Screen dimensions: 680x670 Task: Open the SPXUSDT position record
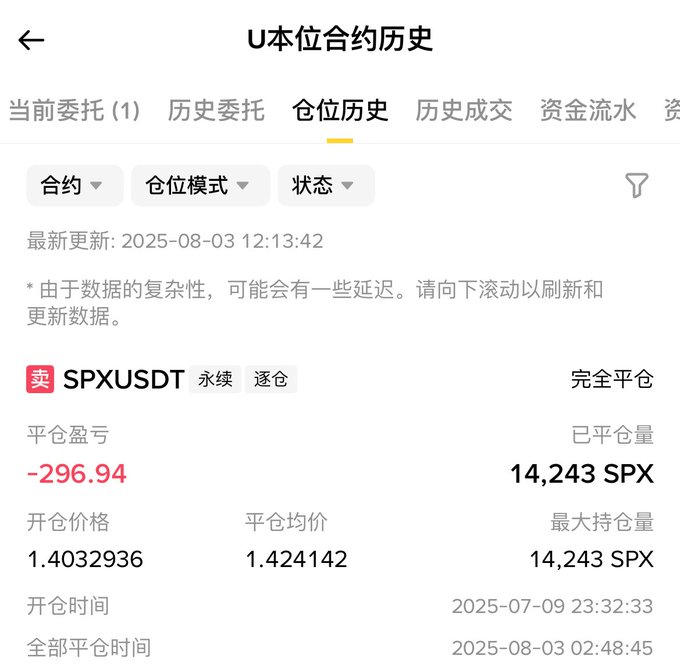click(124, 380)
